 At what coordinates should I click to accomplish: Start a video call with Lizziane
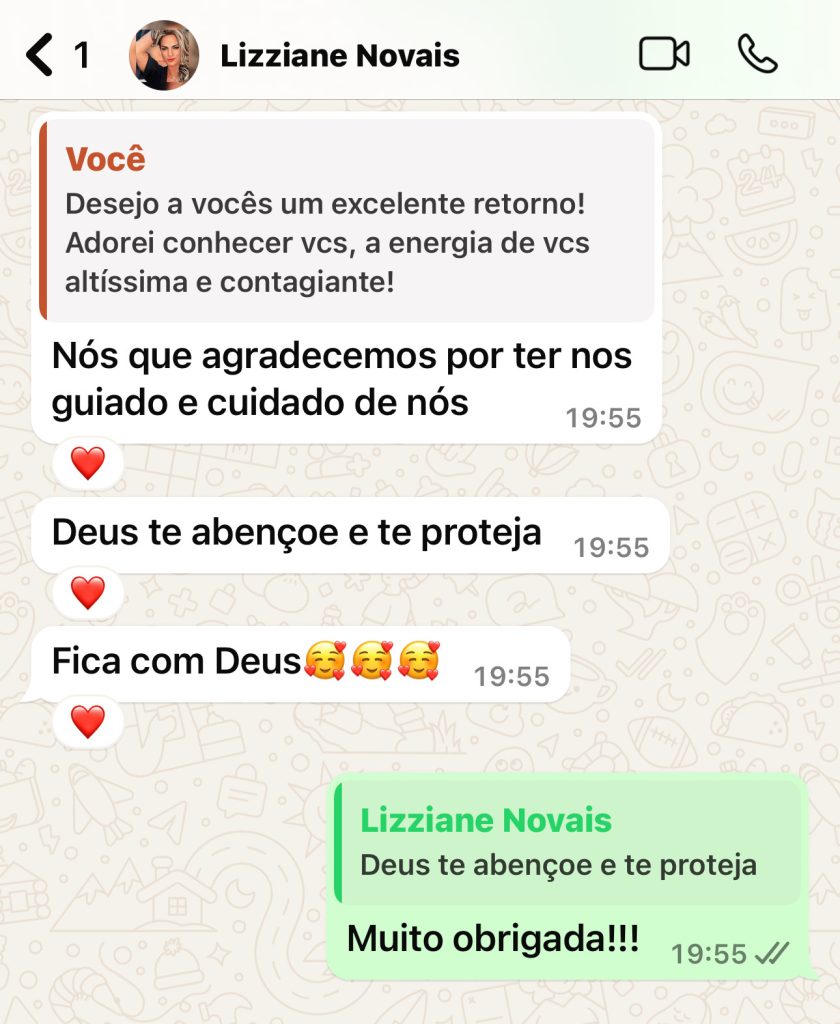pyautogui.click(x=664, y=54)
